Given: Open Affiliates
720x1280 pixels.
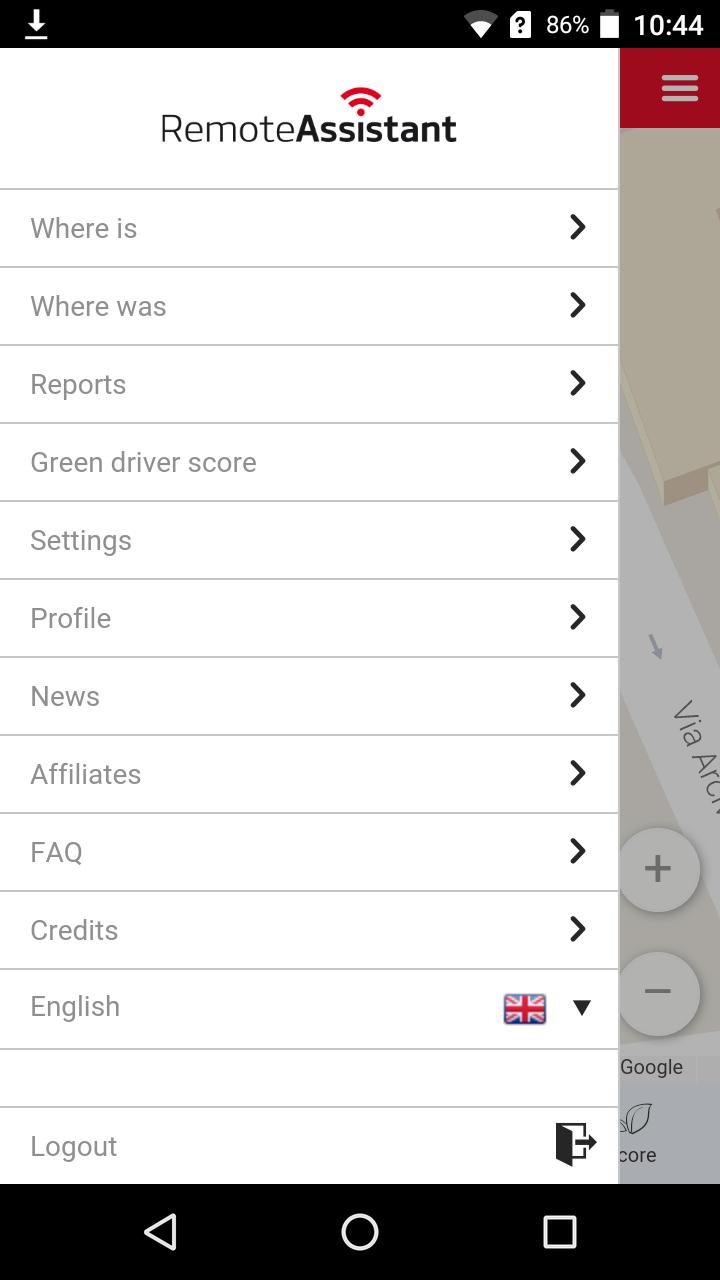Looking at the screenshot, I should coord(308,774).
